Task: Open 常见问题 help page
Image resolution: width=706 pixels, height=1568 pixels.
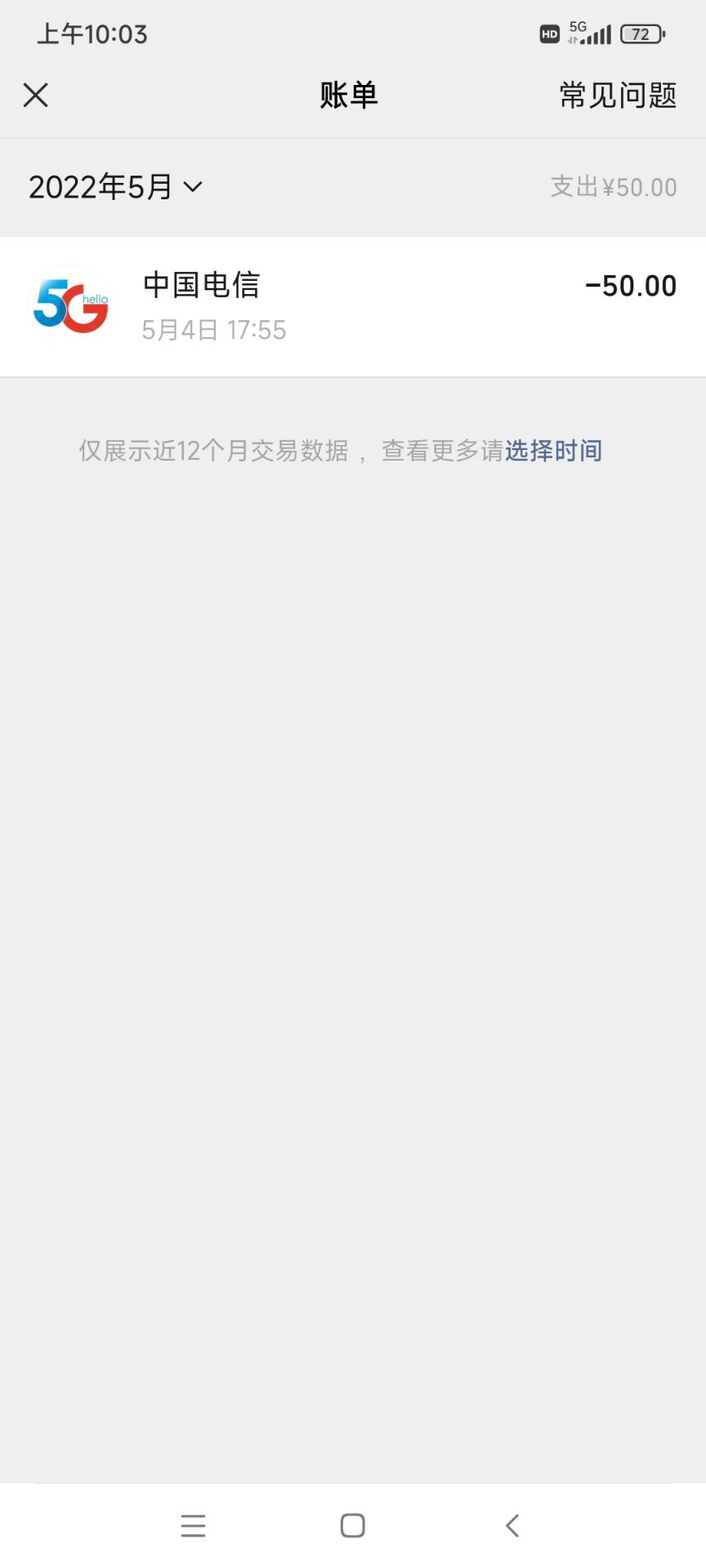Action: click(x=618, y=96)
